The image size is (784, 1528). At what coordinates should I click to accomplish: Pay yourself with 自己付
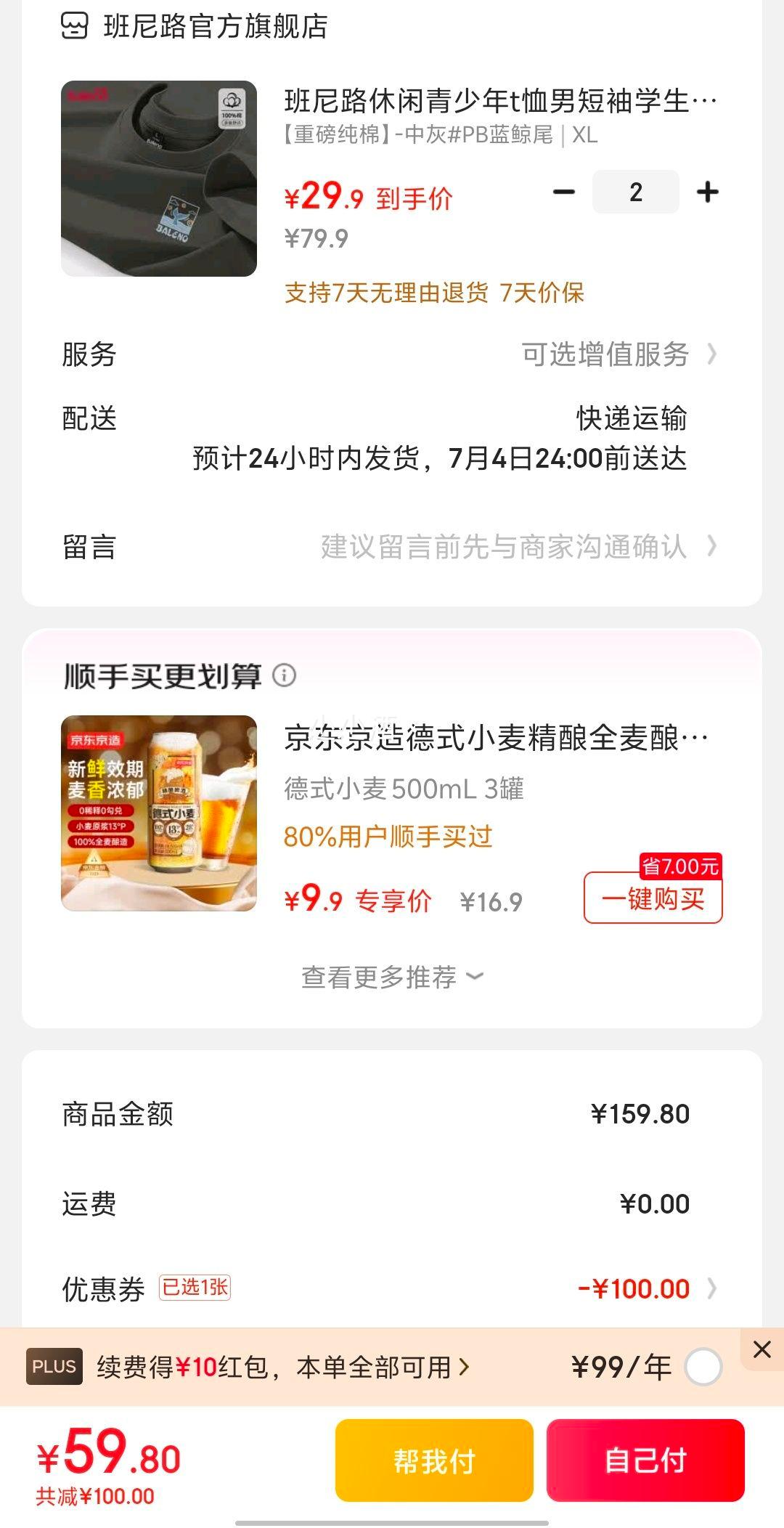point(645,1460)
